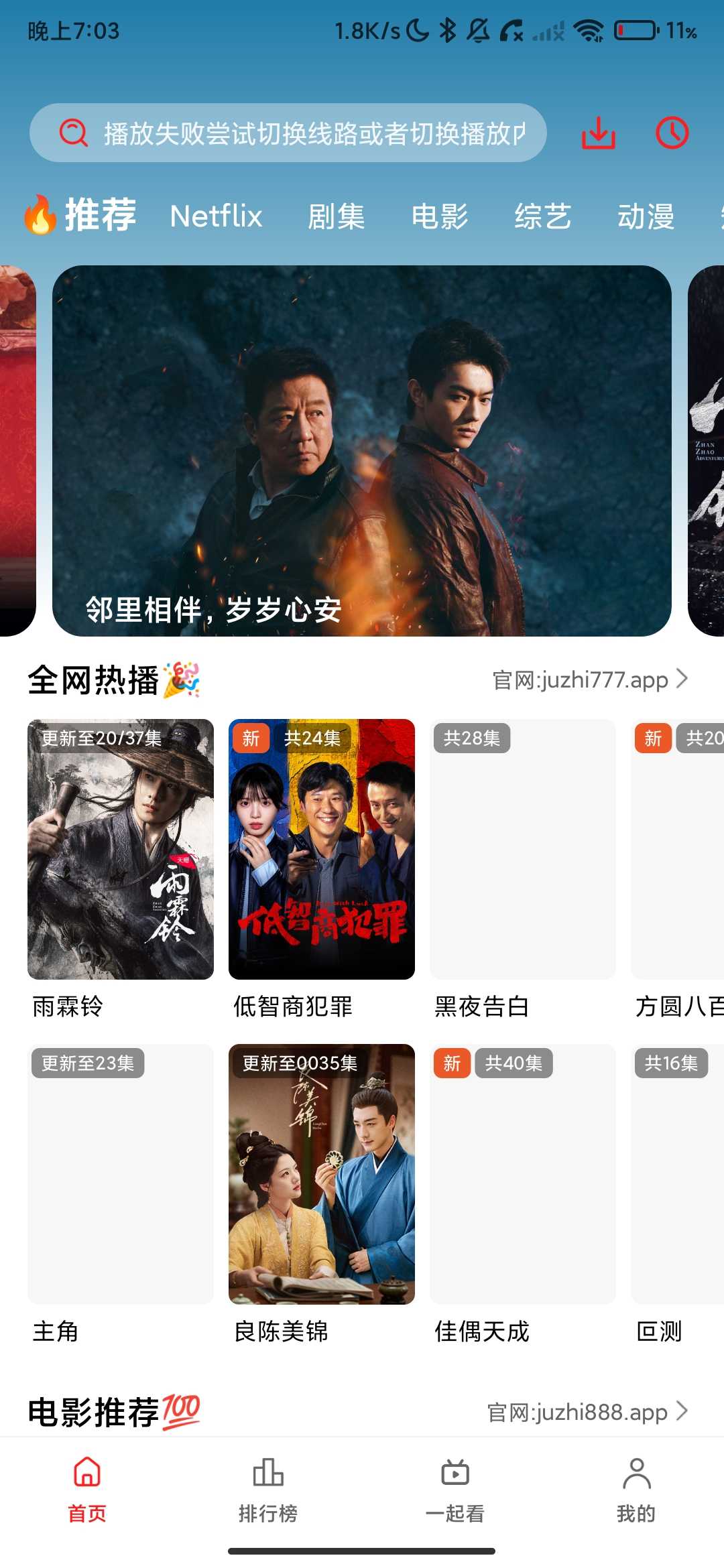
Task: Switch to the 电影 tab
Action: 440,216
